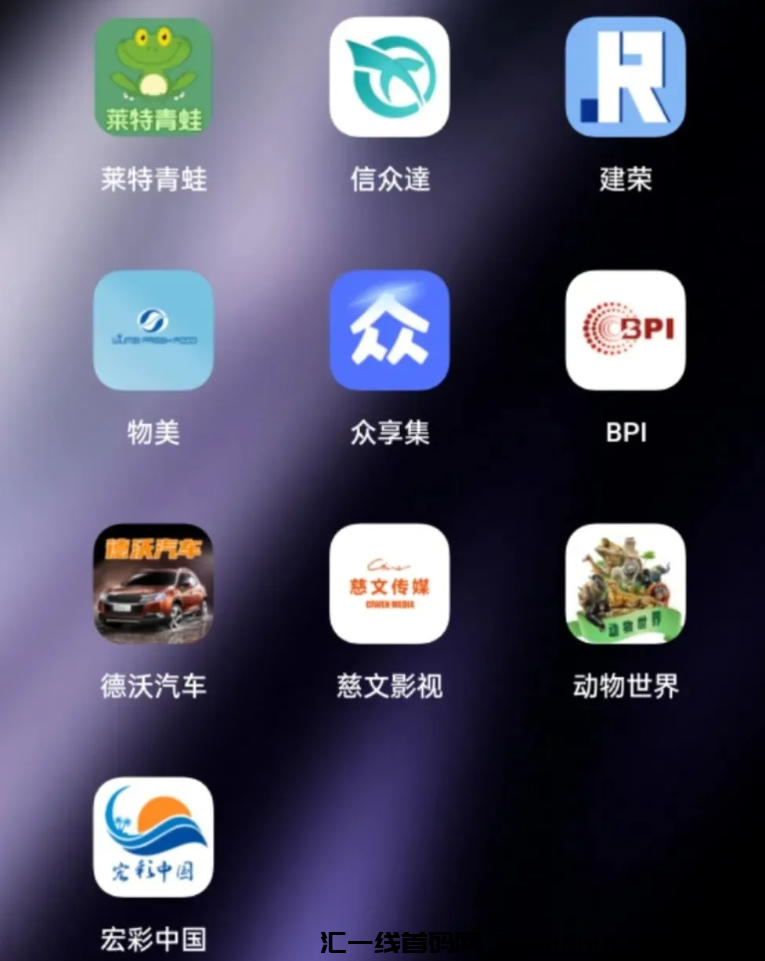
Task: Click the 动物世界 app name
Action: pyautogui.click(x=625, y=686)
